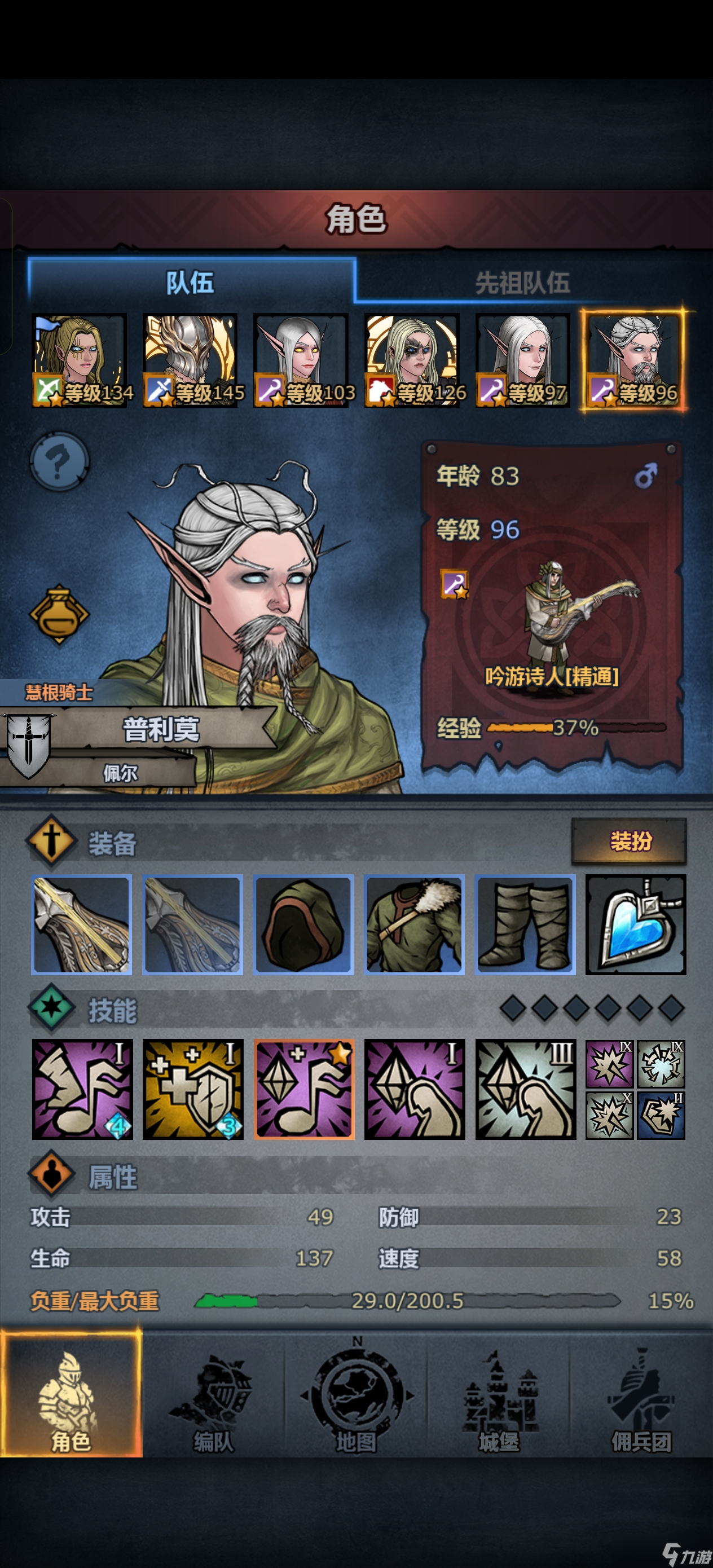Switch to the 先祖队伍 tab
The width and height of the screenshot is (713, 1568).
[x=522, y=283]
